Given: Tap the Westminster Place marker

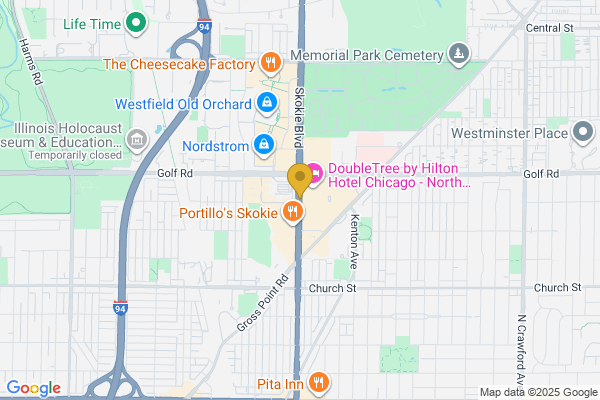Looking at the screenshot, I should point(585,133).
